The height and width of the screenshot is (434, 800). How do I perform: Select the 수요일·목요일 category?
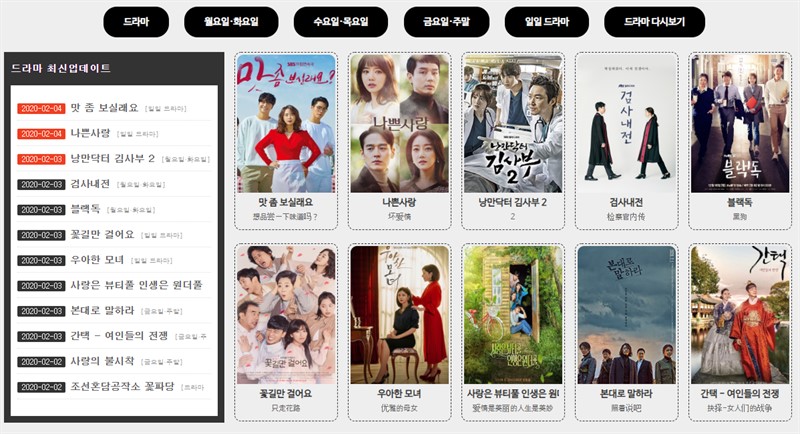(x=341, y=21)
